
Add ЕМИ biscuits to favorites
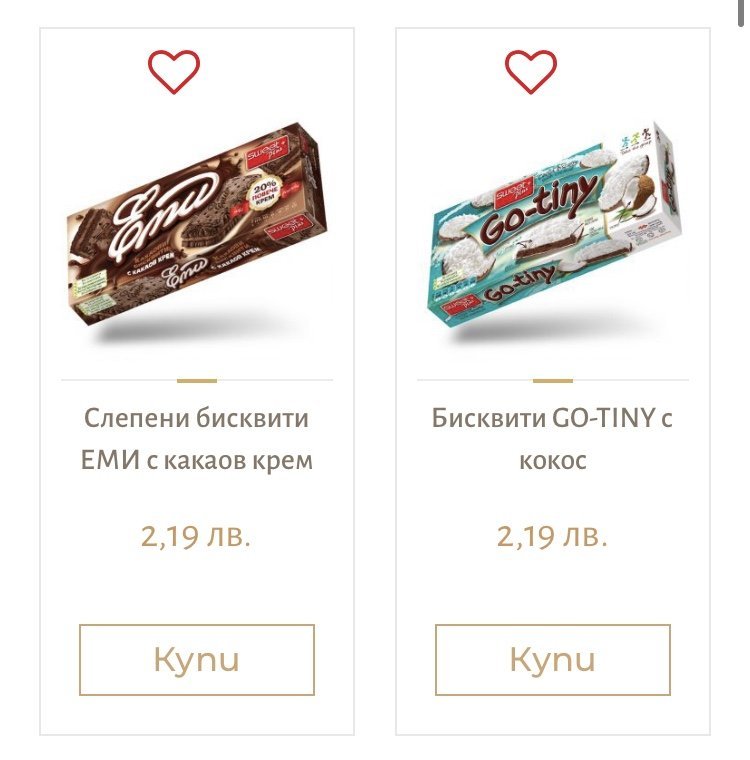pyautogui.click(x=174, y=72)
